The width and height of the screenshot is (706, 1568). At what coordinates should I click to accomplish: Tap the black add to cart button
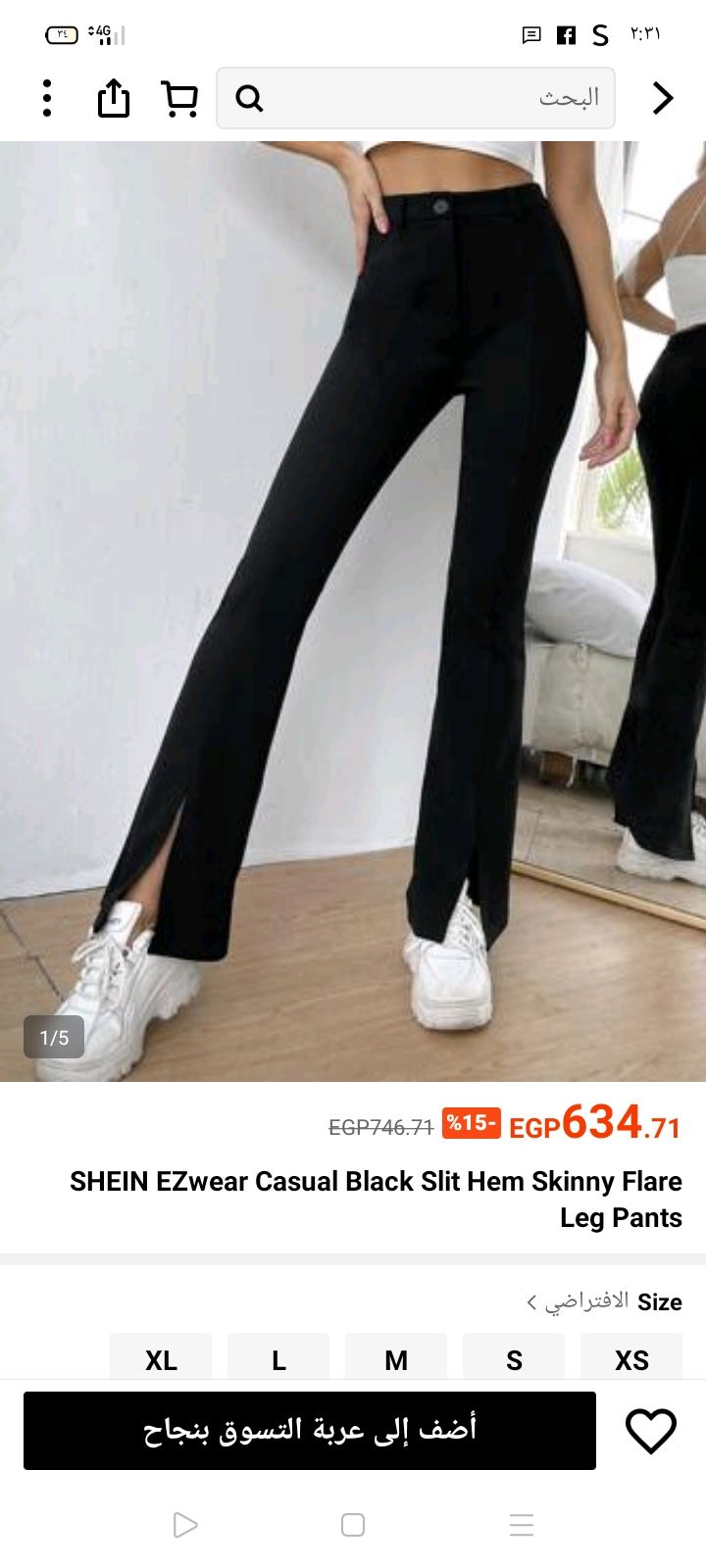(310, 1431)
